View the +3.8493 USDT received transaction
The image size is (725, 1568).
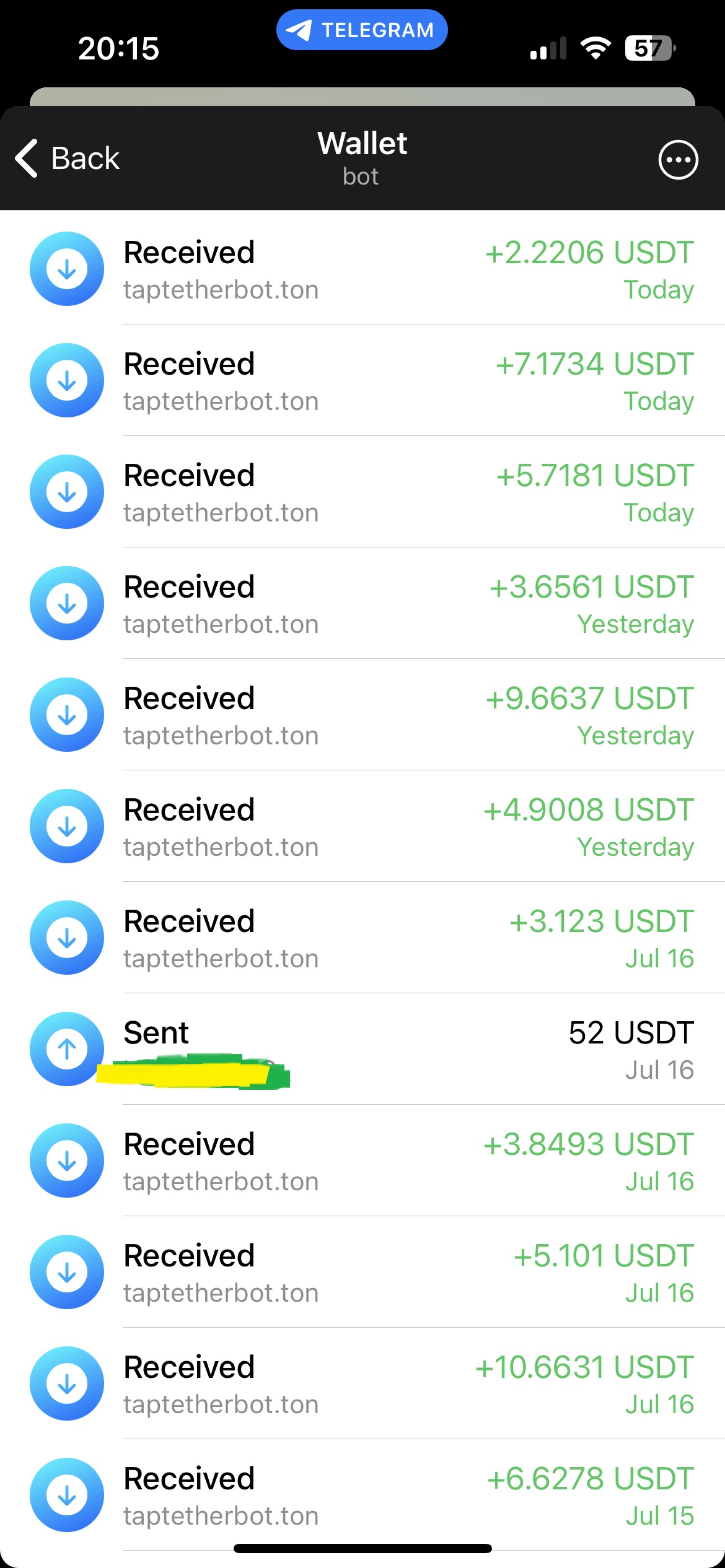[x=362, y=1161]
